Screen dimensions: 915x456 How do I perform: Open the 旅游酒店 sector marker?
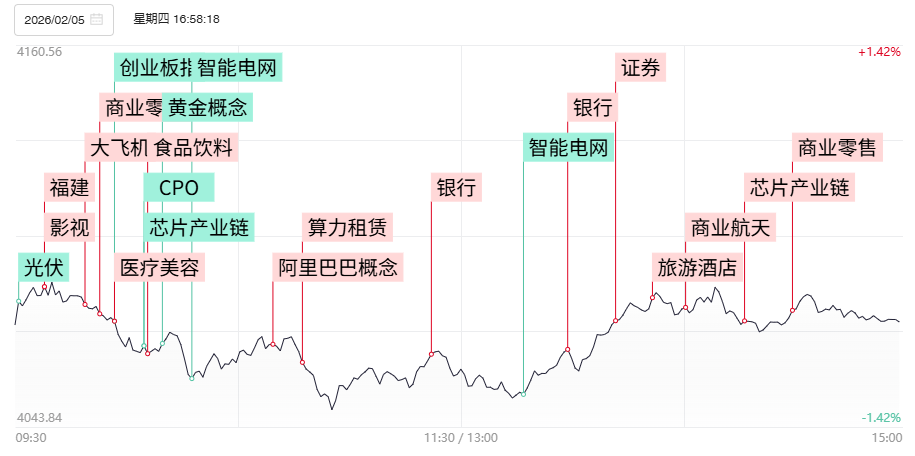(695, 267)
